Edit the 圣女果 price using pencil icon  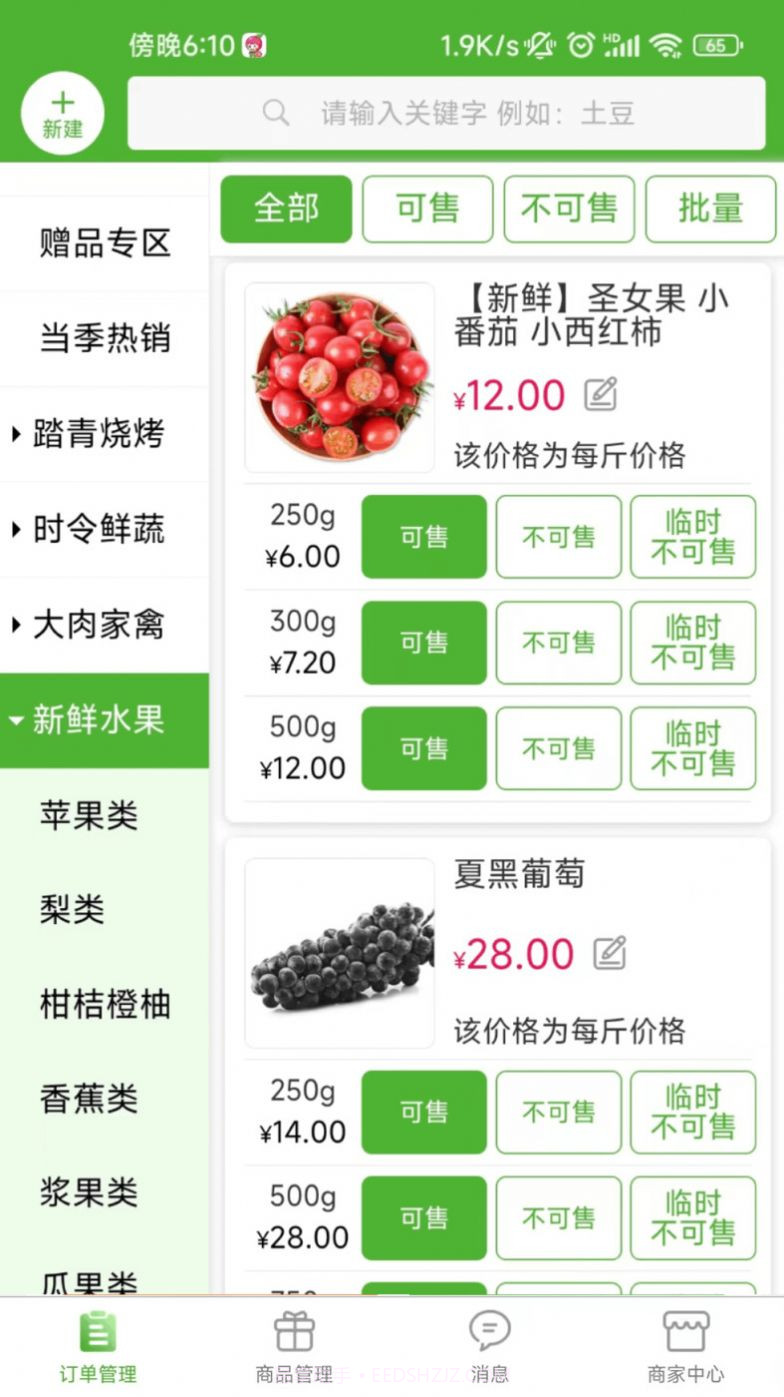599,394
